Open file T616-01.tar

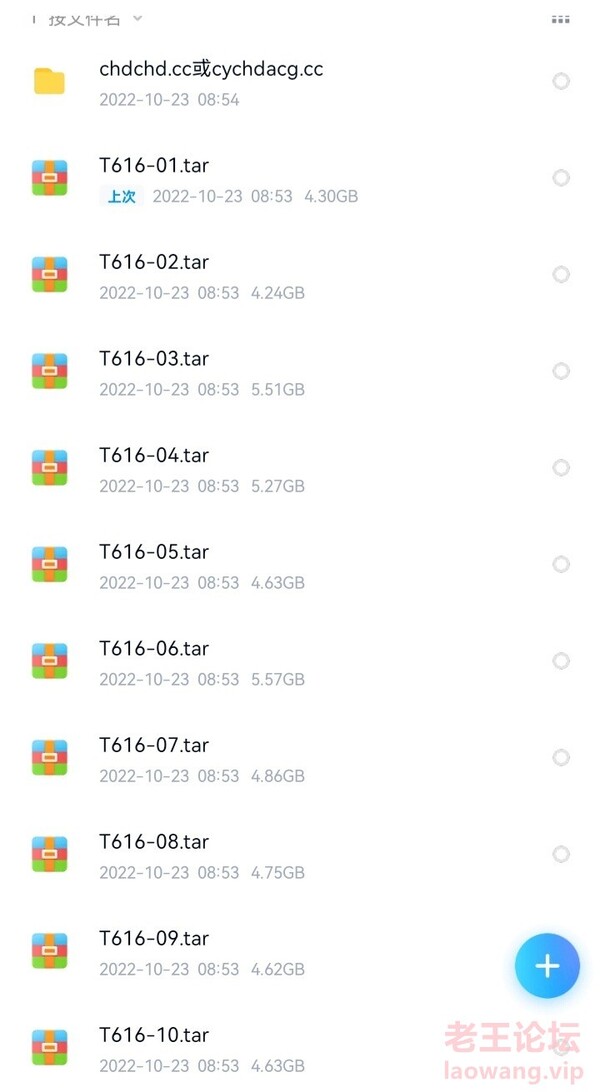pyautogui.click(x=154, y=166)
